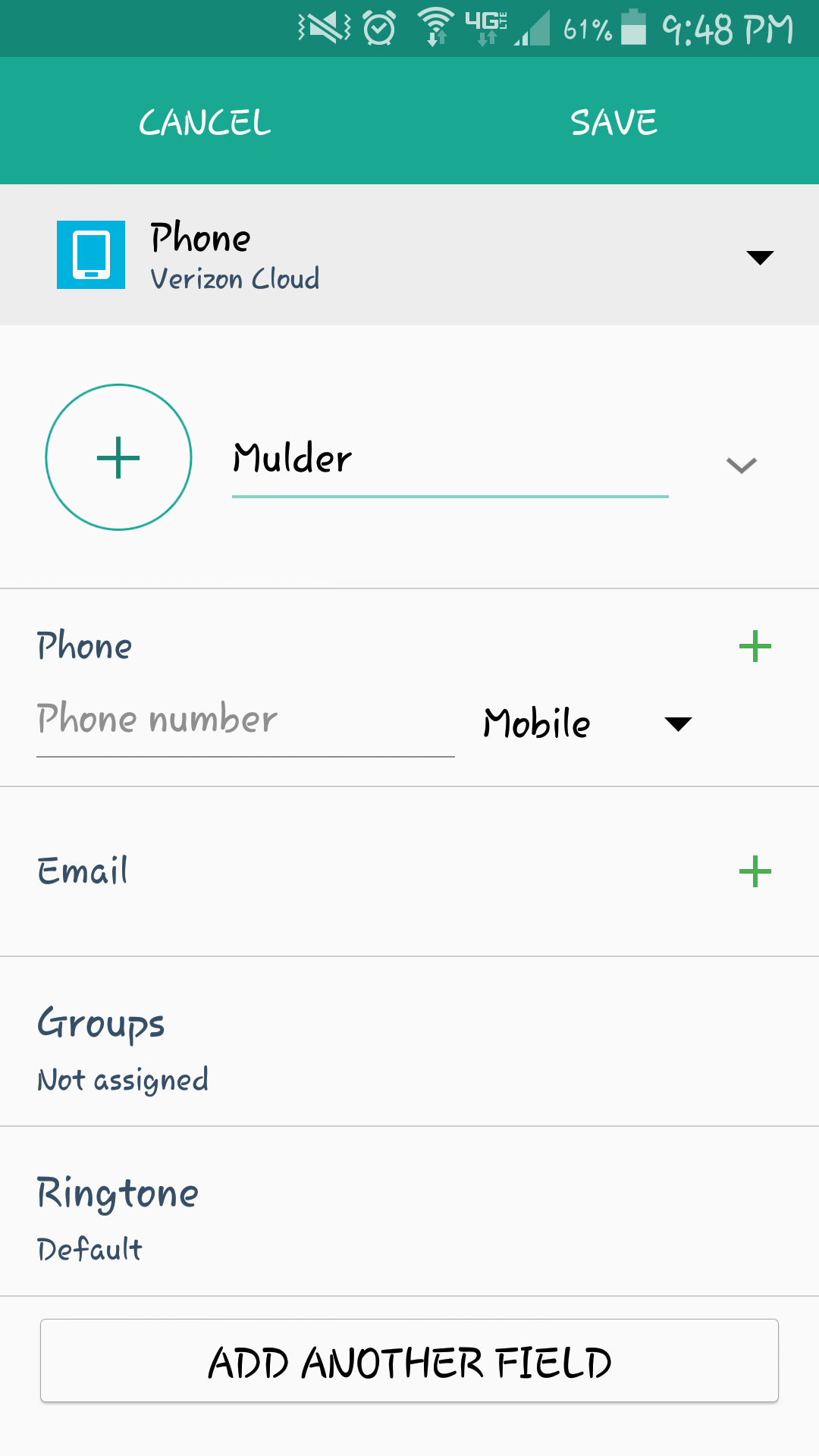Image resolution: width=819 pixels, height=1456 pixels.
Task: Save the new contact
Action: pyautogui.click(x=613, y=122)
